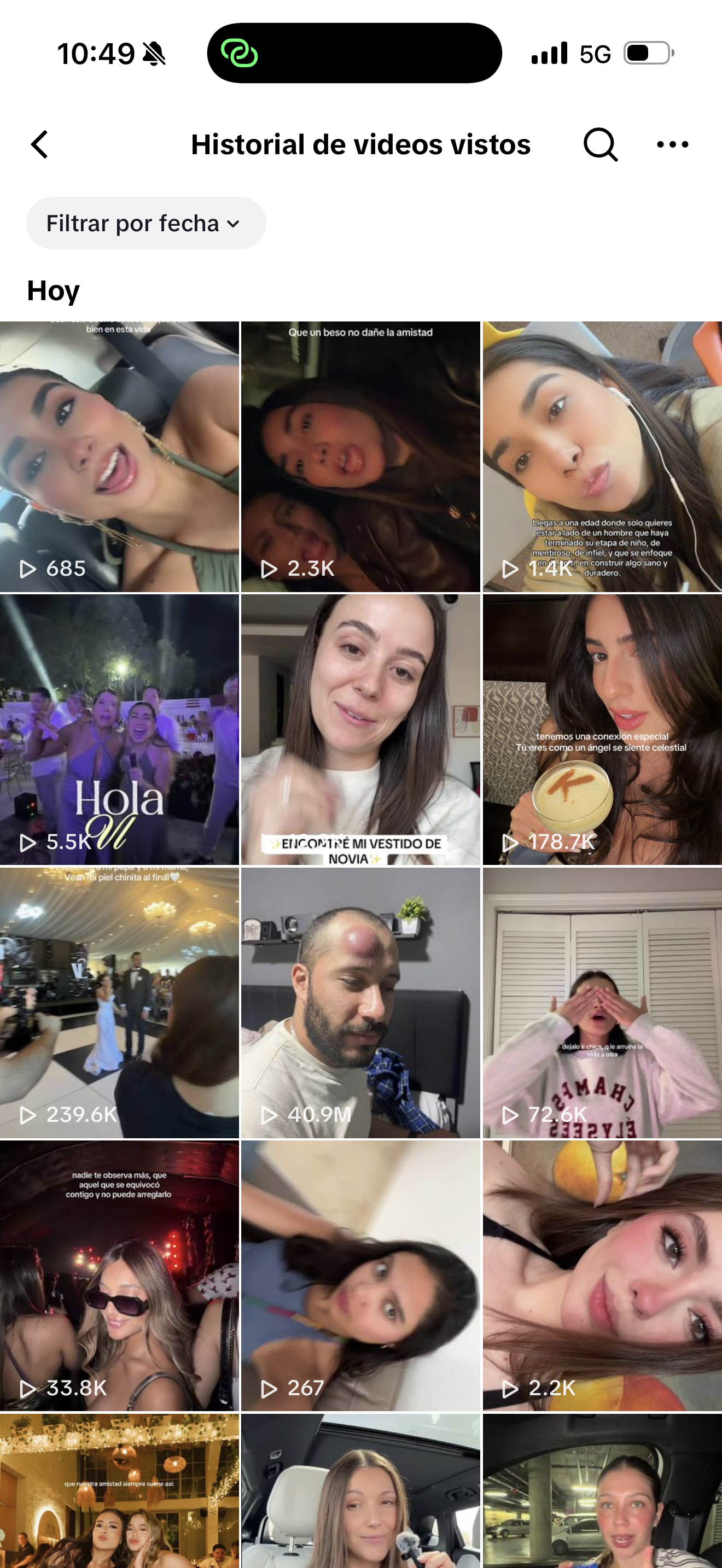Play the video with 40.9M views

coord(360,1003)
